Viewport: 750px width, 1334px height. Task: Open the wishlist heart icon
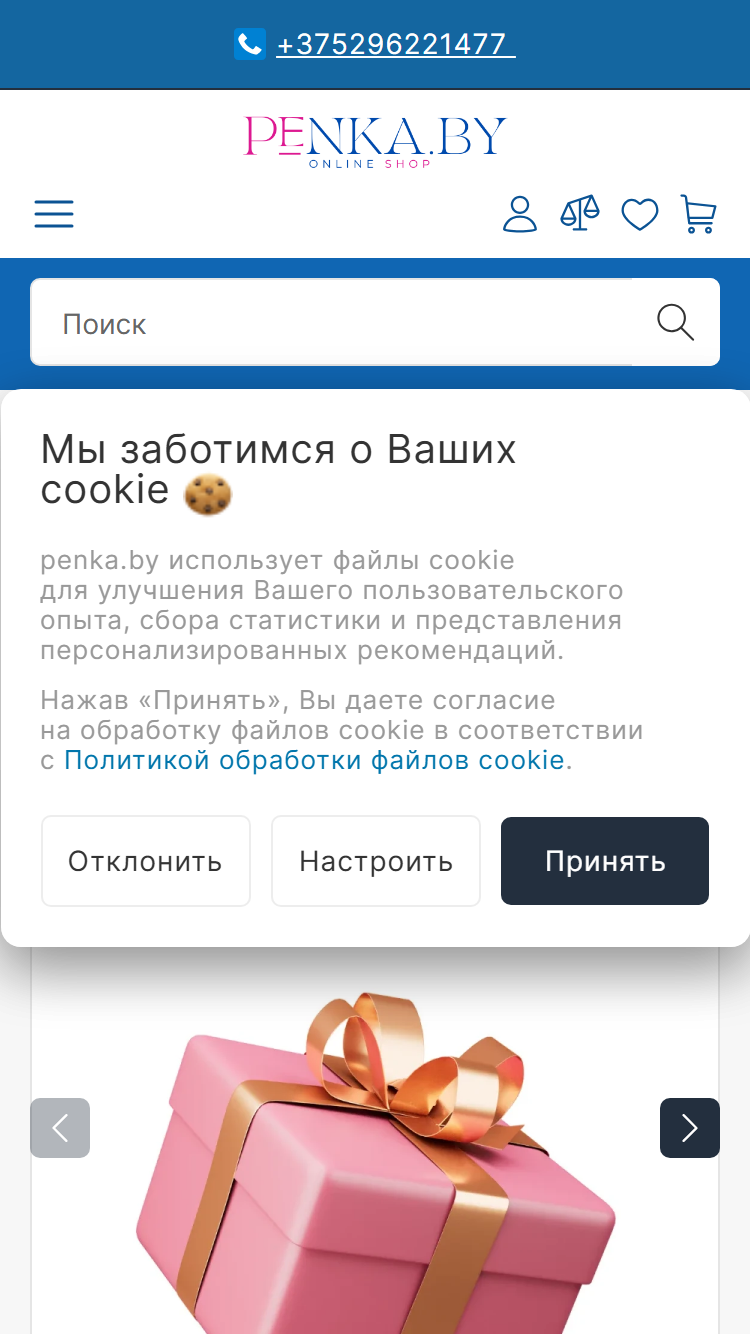(x=640, y=215)
